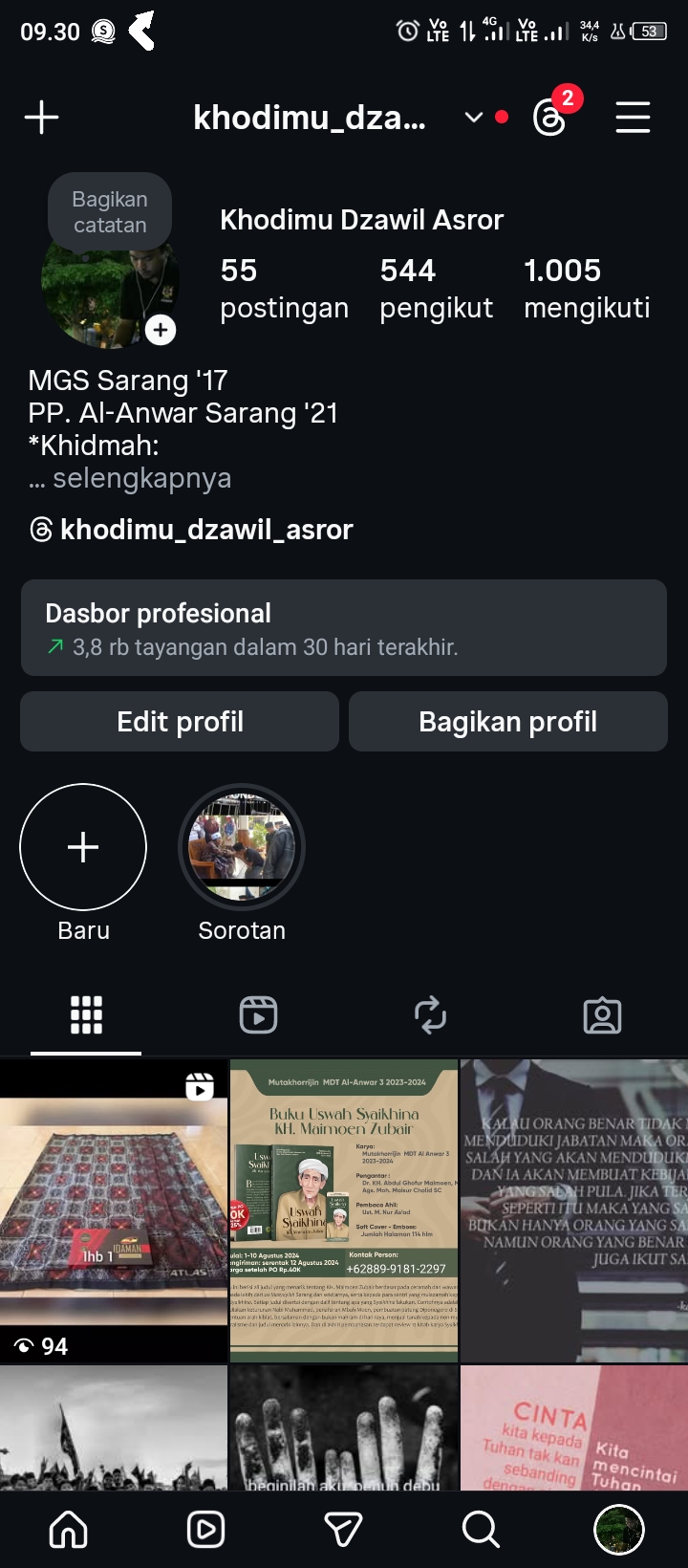Tap the plus icon to create content

pyautogui.click(x=41, y=118)
